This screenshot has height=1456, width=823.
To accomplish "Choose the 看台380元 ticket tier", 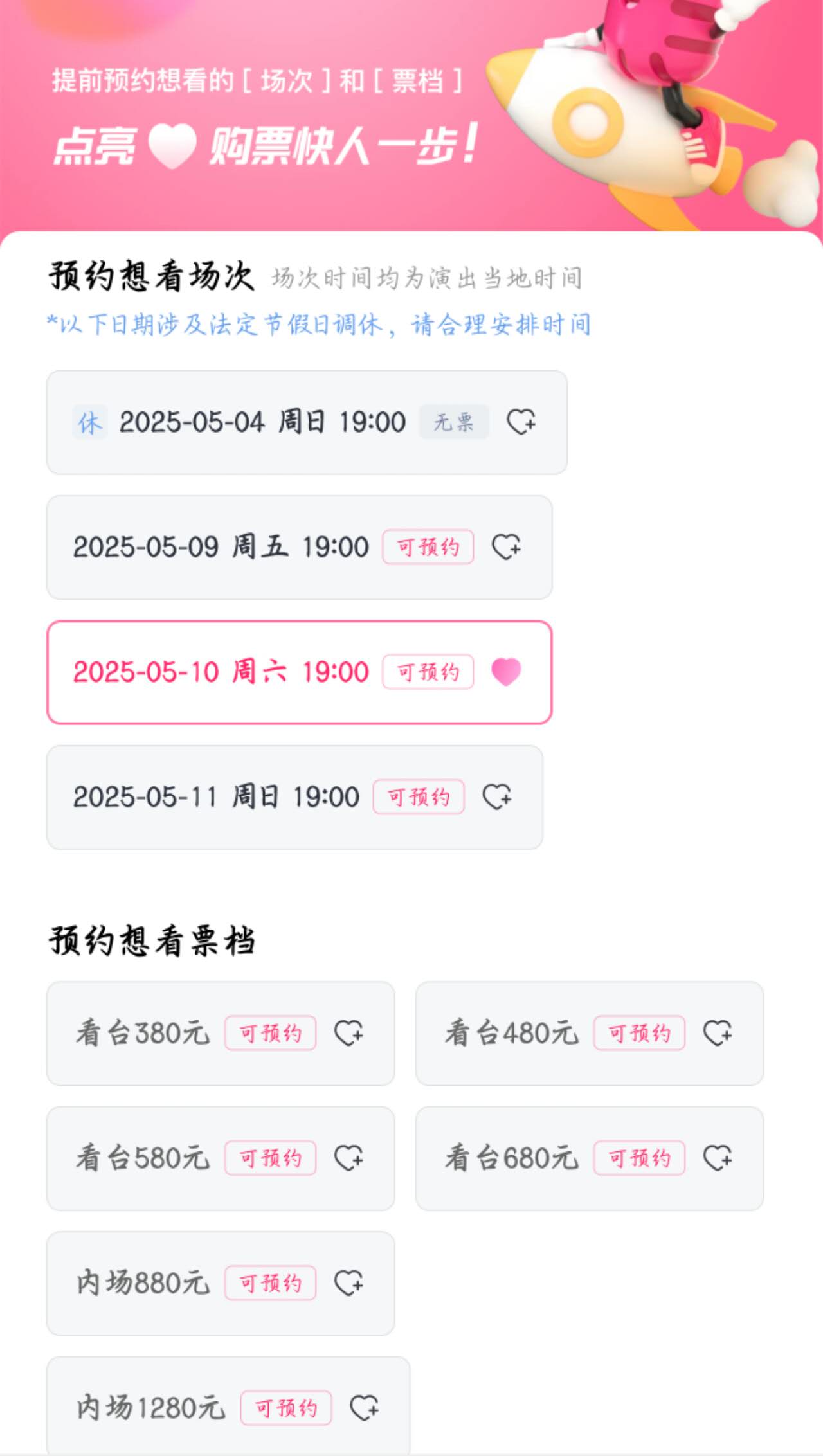I will [x=221, y=1033].
